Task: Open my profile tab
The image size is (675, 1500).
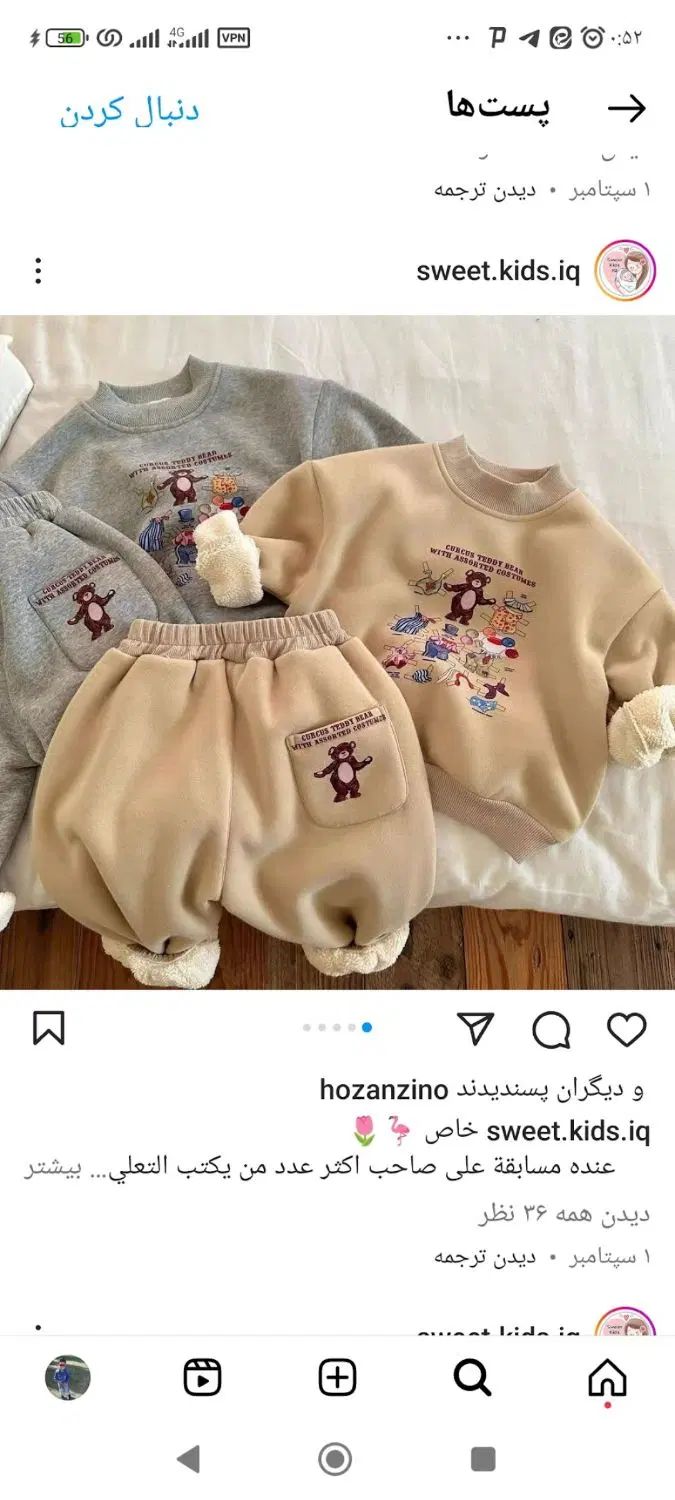Action: (x=68, y=1379)
